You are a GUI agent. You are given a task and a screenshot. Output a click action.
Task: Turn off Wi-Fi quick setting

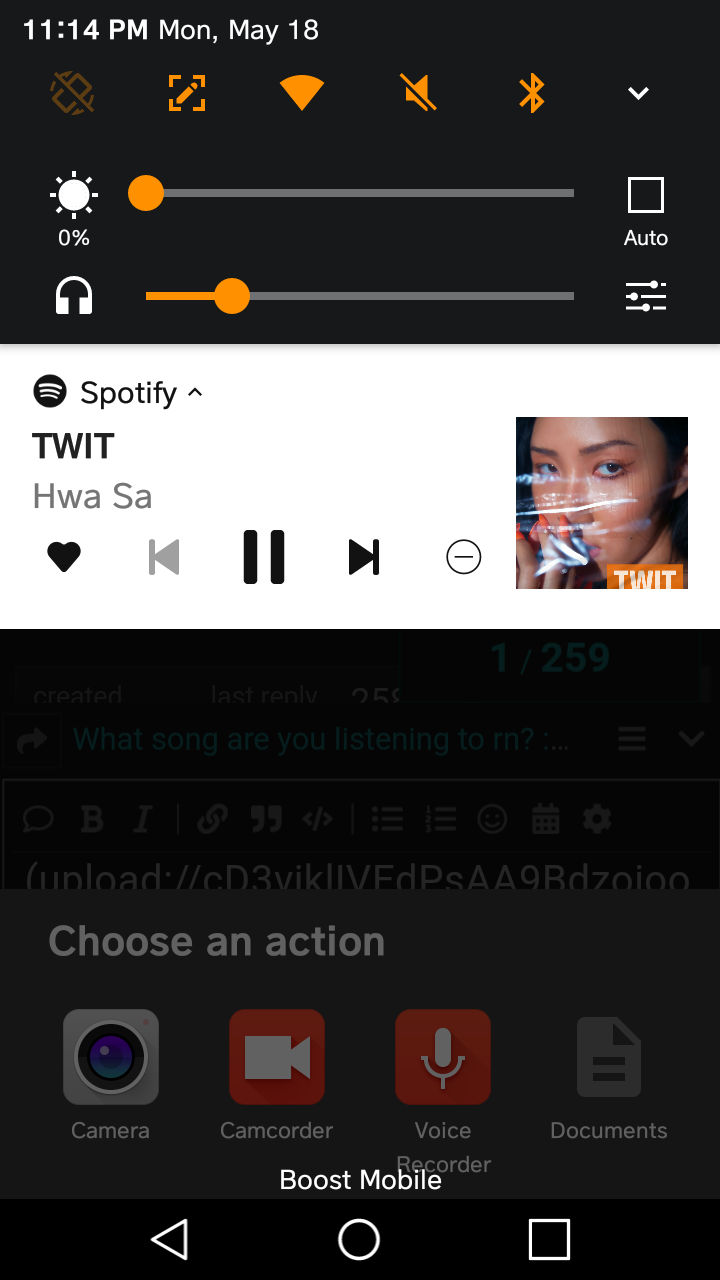tap(302, 94)
